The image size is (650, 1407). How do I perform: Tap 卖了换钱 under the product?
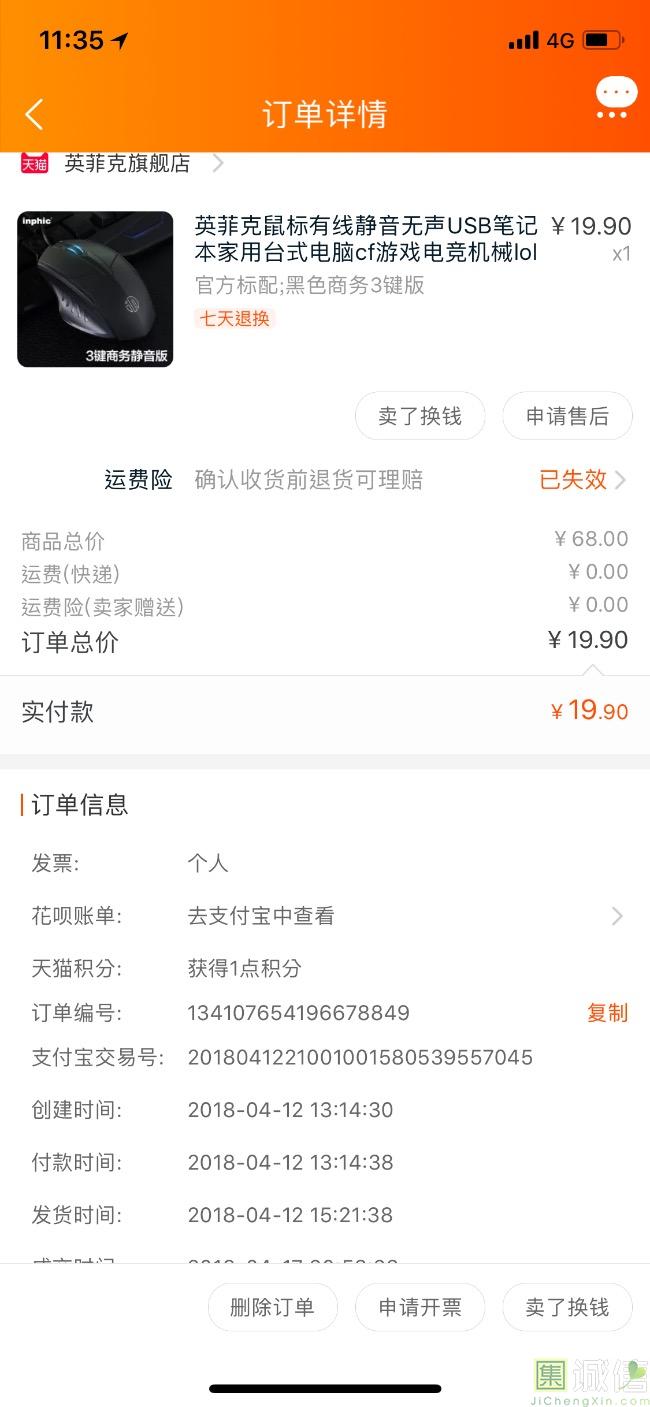(420, 416)
